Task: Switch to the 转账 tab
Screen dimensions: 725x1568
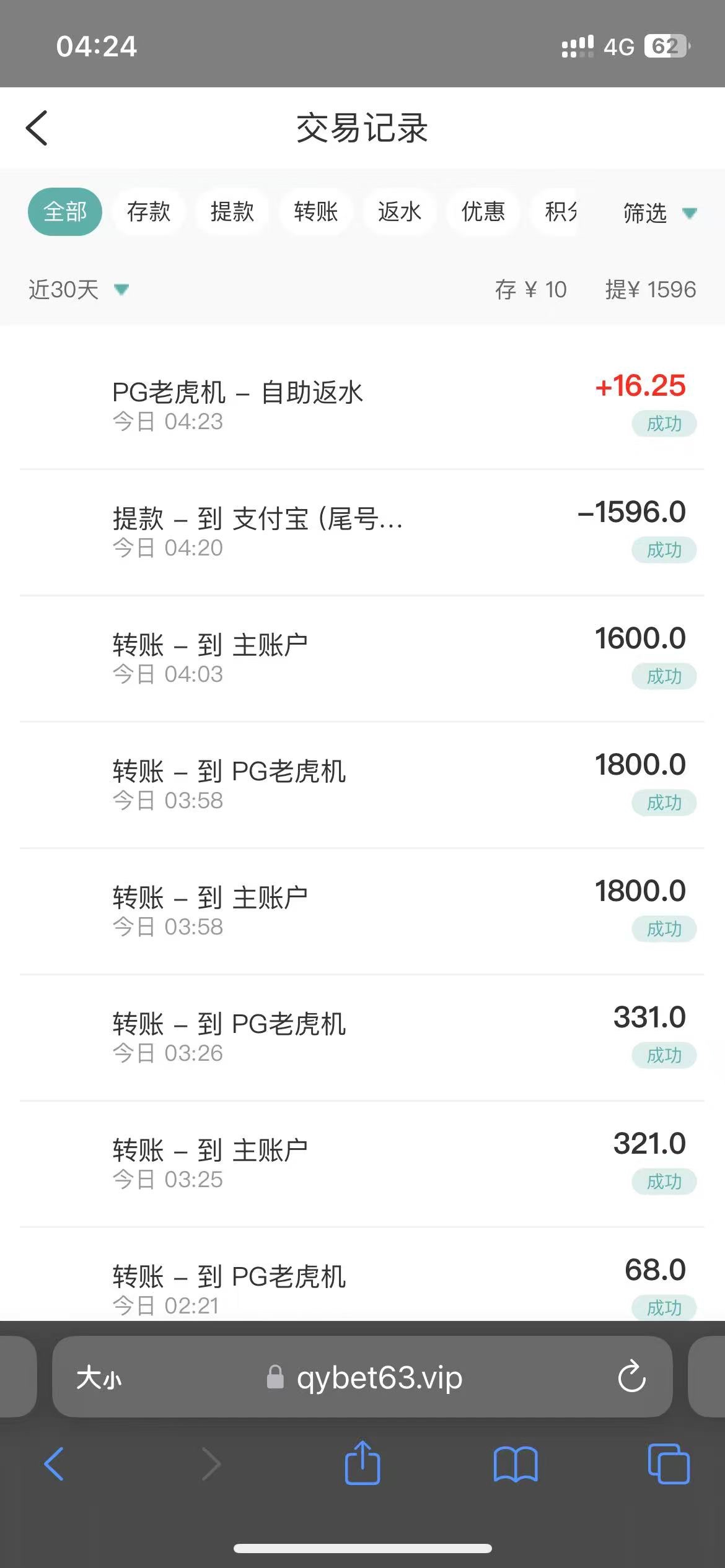Action: (315, 212)
